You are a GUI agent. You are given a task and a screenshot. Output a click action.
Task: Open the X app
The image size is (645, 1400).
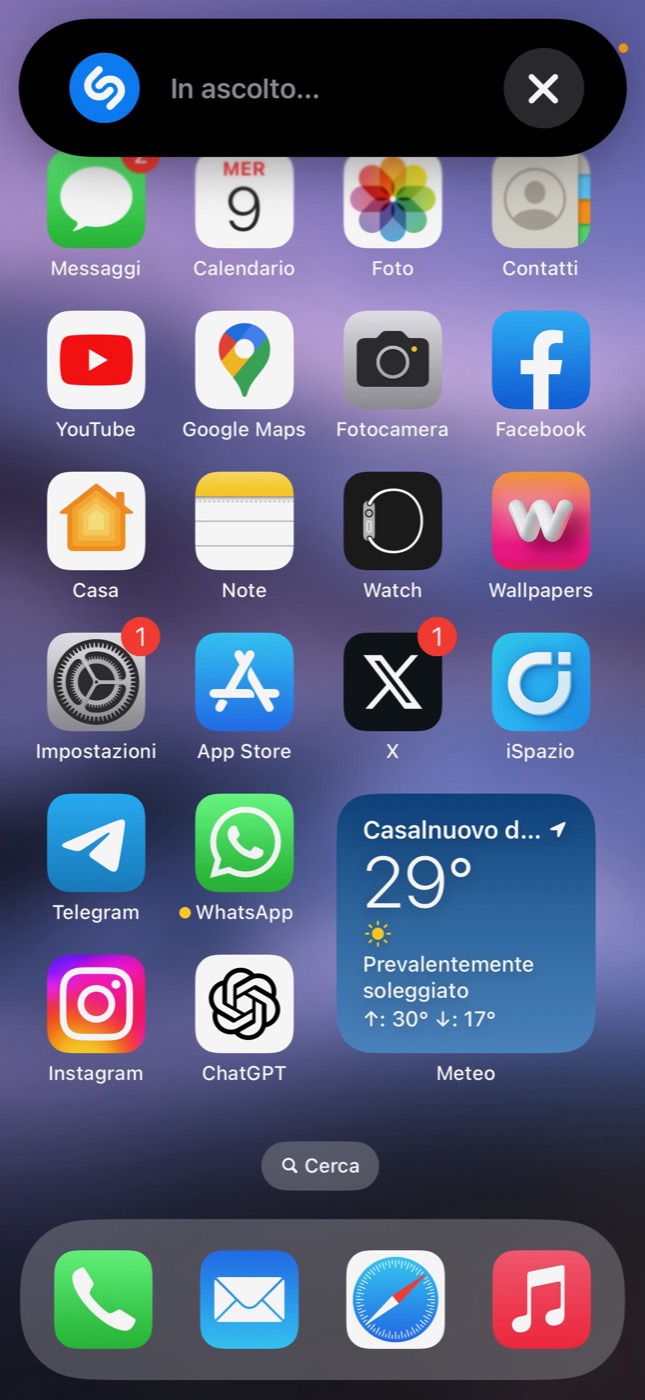click(x=392, y=682)
